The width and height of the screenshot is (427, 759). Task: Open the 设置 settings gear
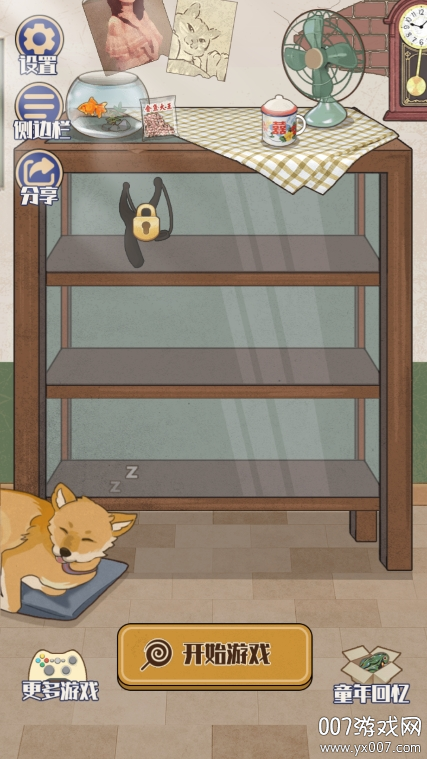39,45
